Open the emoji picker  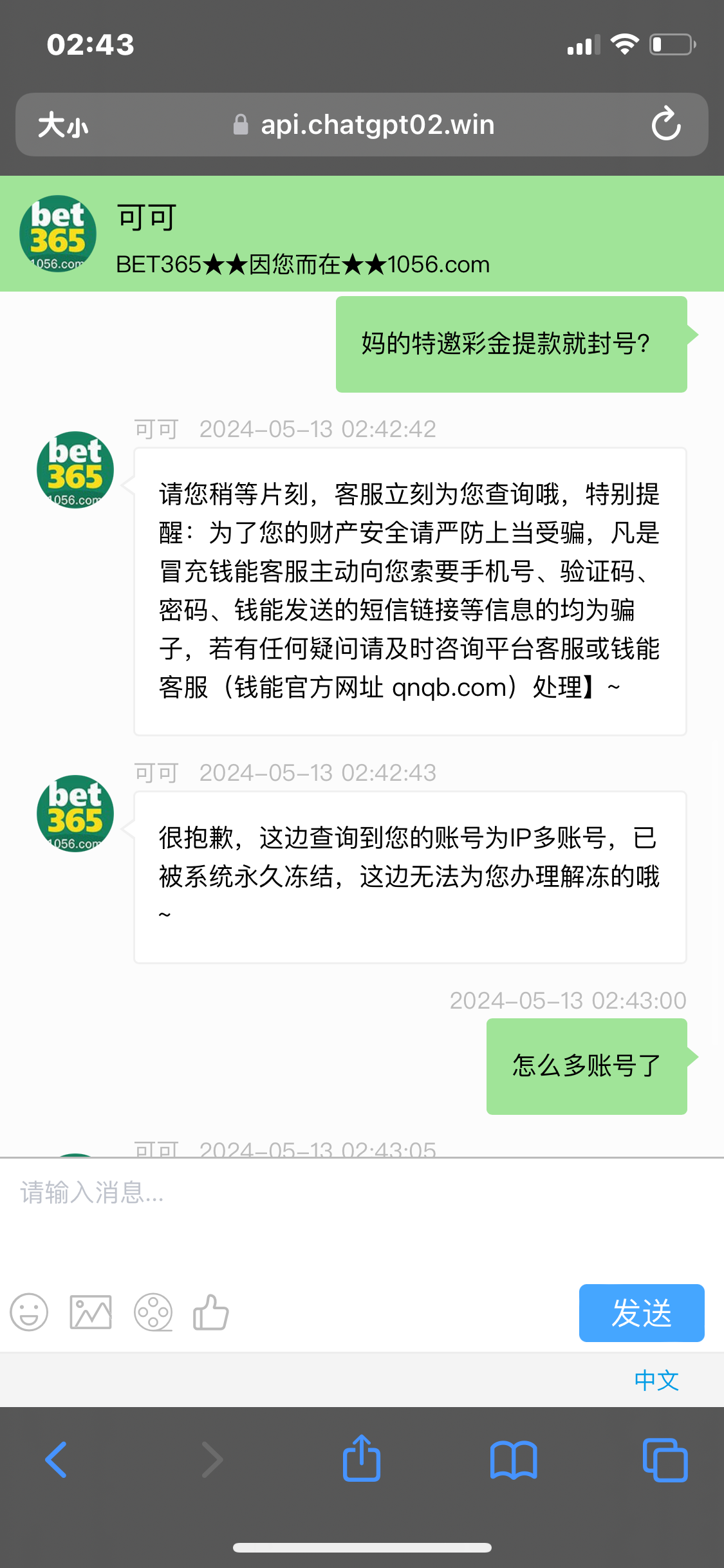[29, 1312]
